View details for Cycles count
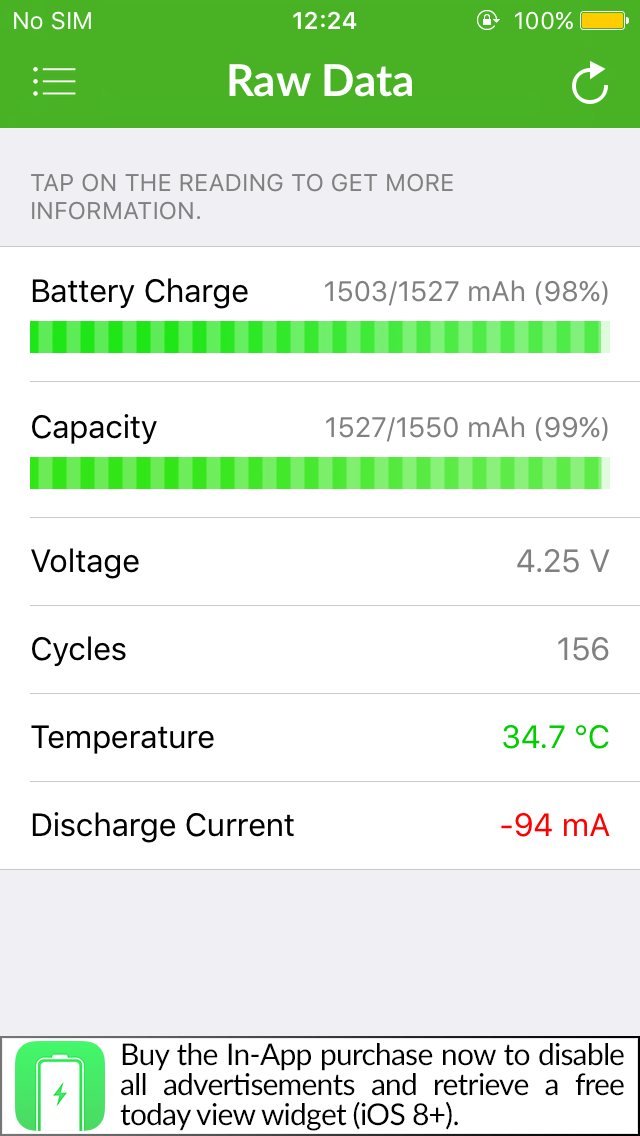This screenshot has height=1136, width=640. click(320, 649)
